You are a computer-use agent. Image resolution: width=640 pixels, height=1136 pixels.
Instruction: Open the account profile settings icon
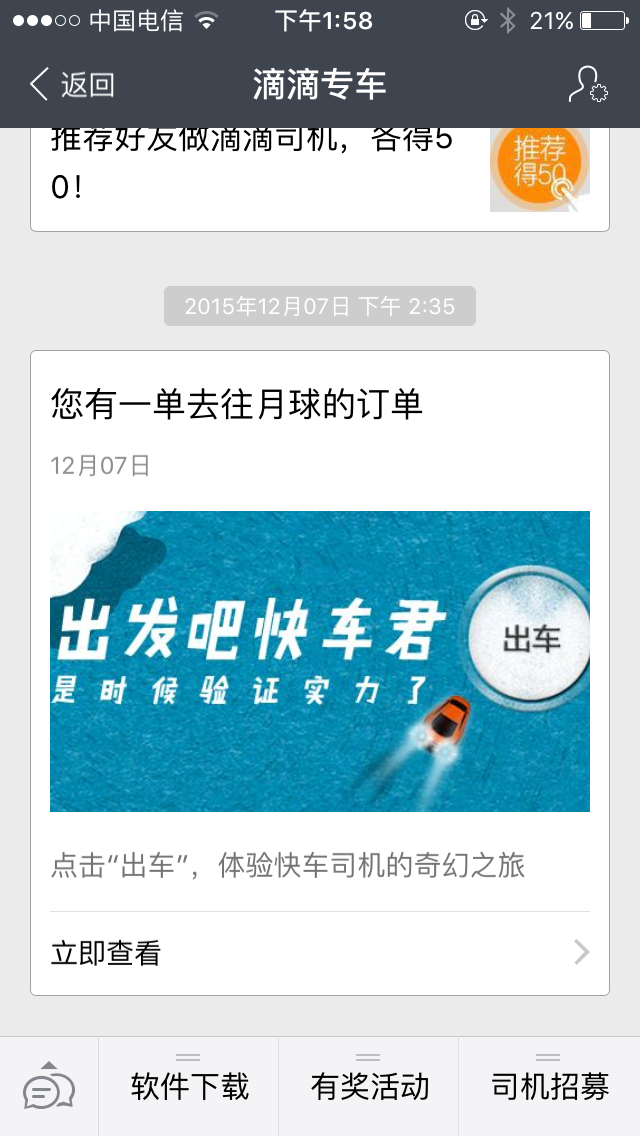click(587, 85)
